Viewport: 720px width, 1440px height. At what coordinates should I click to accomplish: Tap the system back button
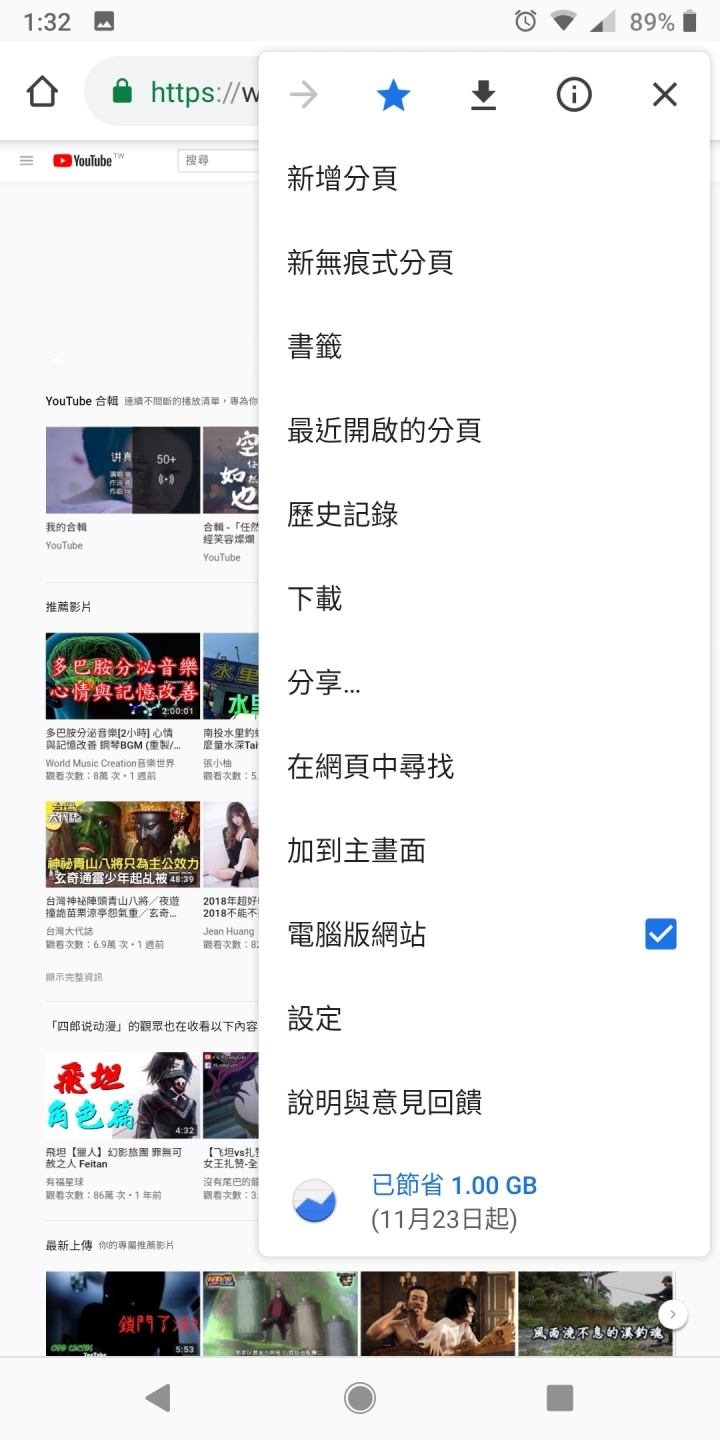point(158,1397)
